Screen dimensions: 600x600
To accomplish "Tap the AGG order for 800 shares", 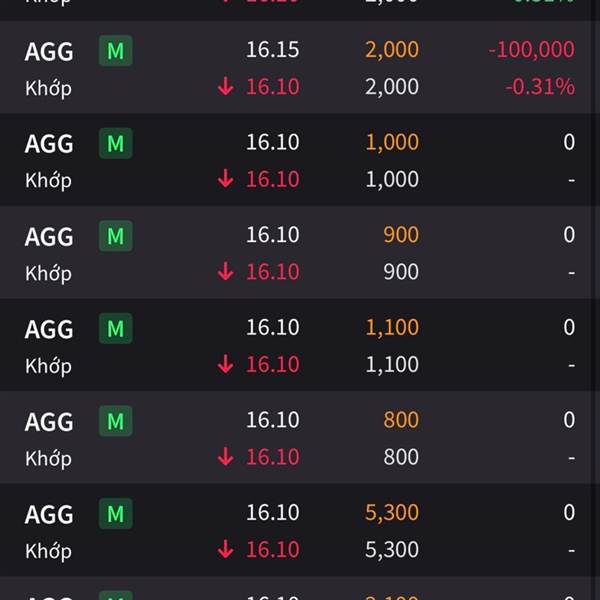I will [300, 438].
